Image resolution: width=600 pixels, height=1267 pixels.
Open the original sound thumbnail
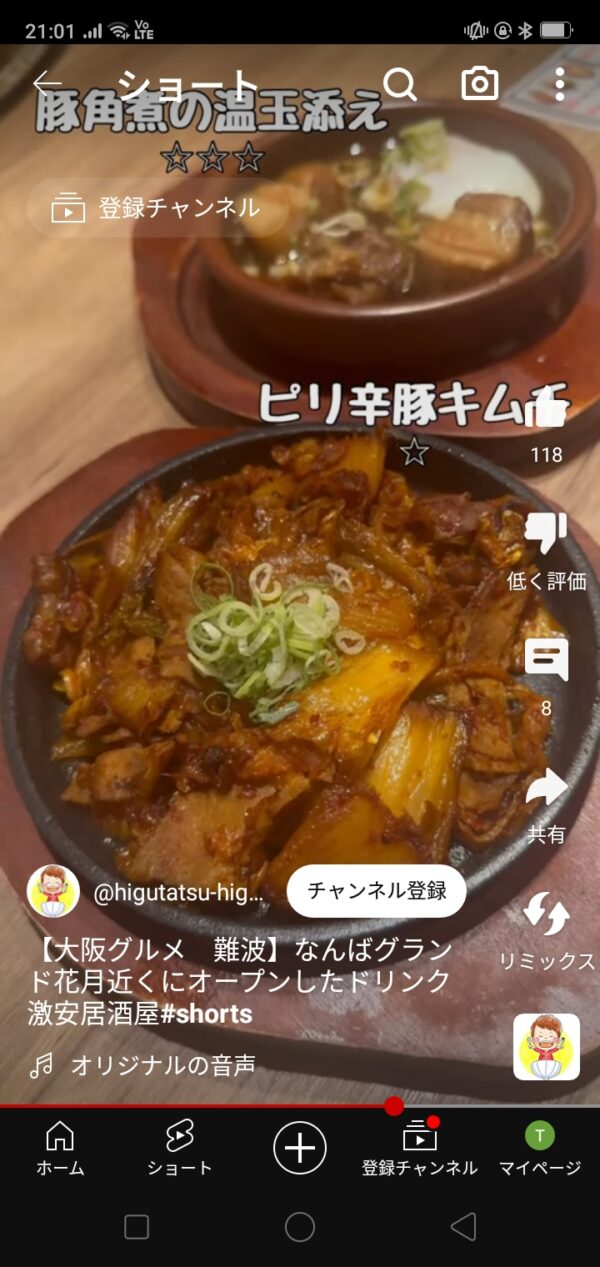[546, 1047]
